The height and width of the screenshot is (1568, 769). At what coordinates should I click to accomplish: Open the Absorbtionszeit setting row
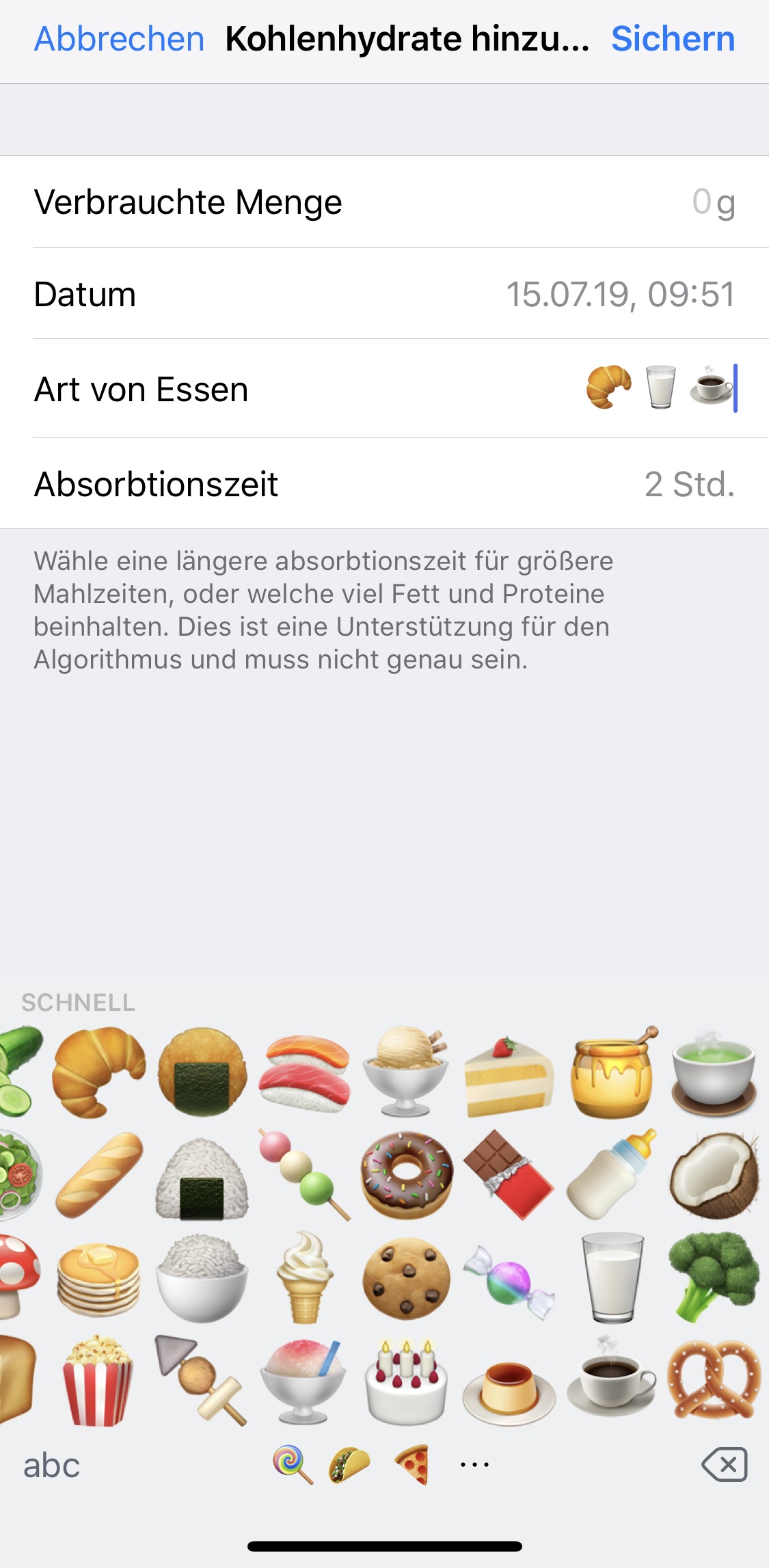click(x=384, y=484)
